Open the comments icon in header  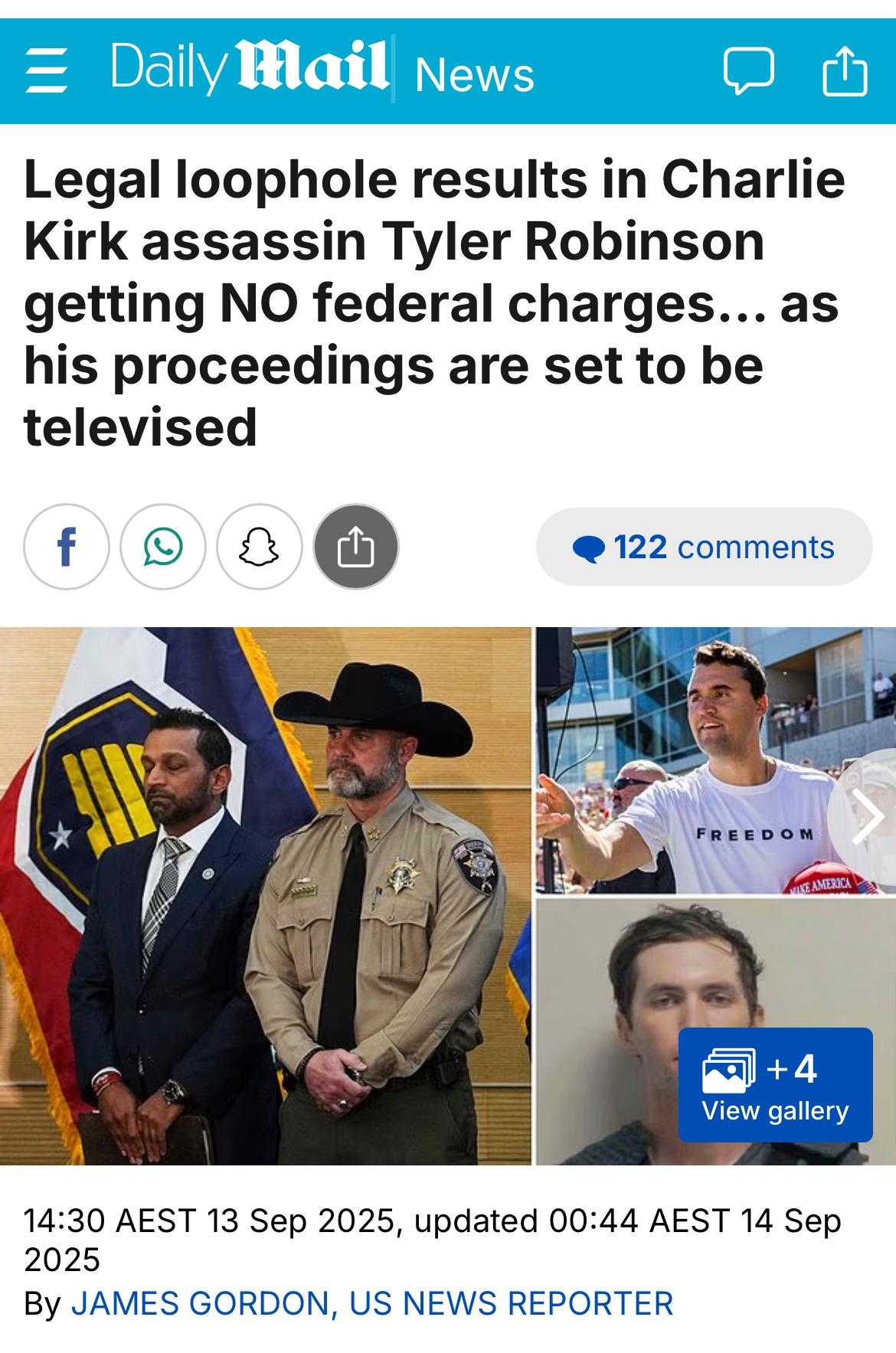tap(748, 71)
